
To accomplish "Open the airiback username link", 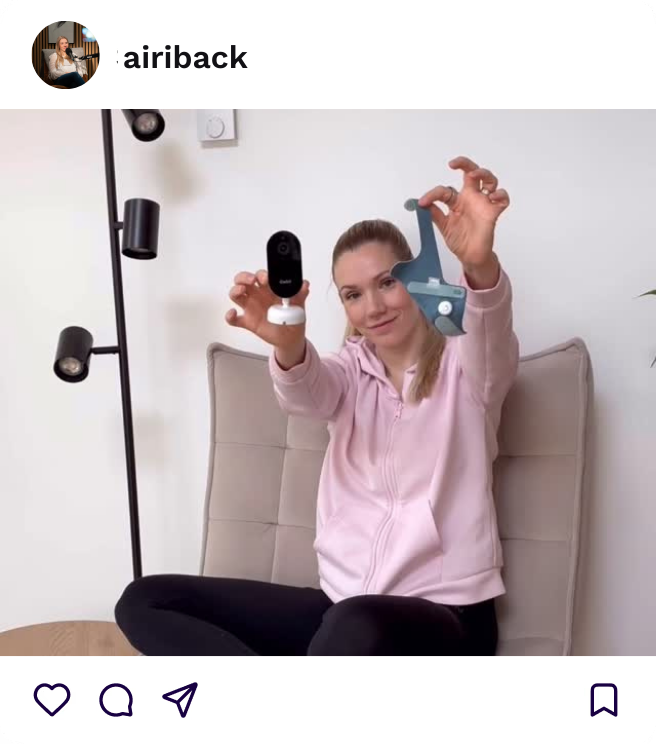I will tap(183, 58).
